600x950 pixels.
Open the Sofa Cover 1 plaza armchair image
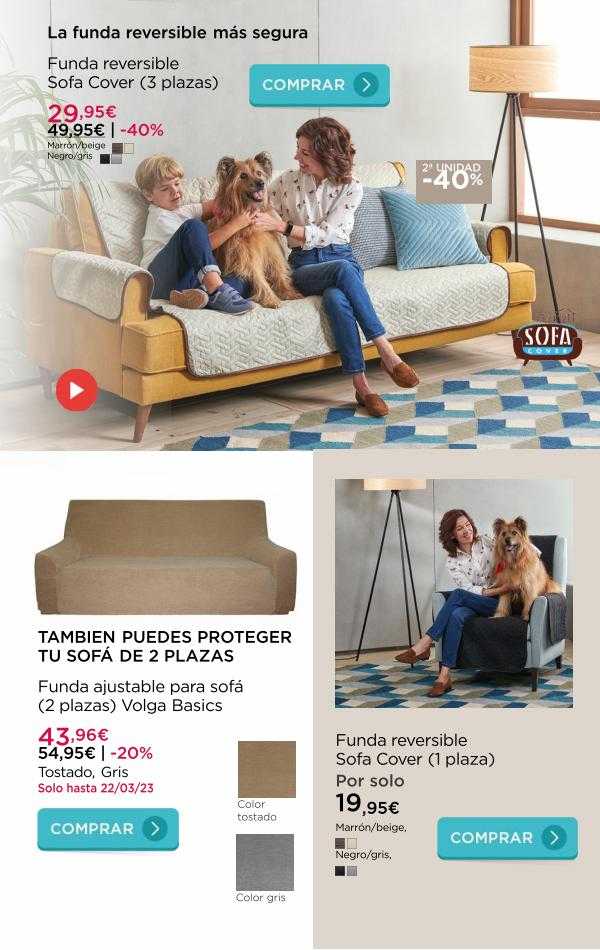tap(454, 593)
